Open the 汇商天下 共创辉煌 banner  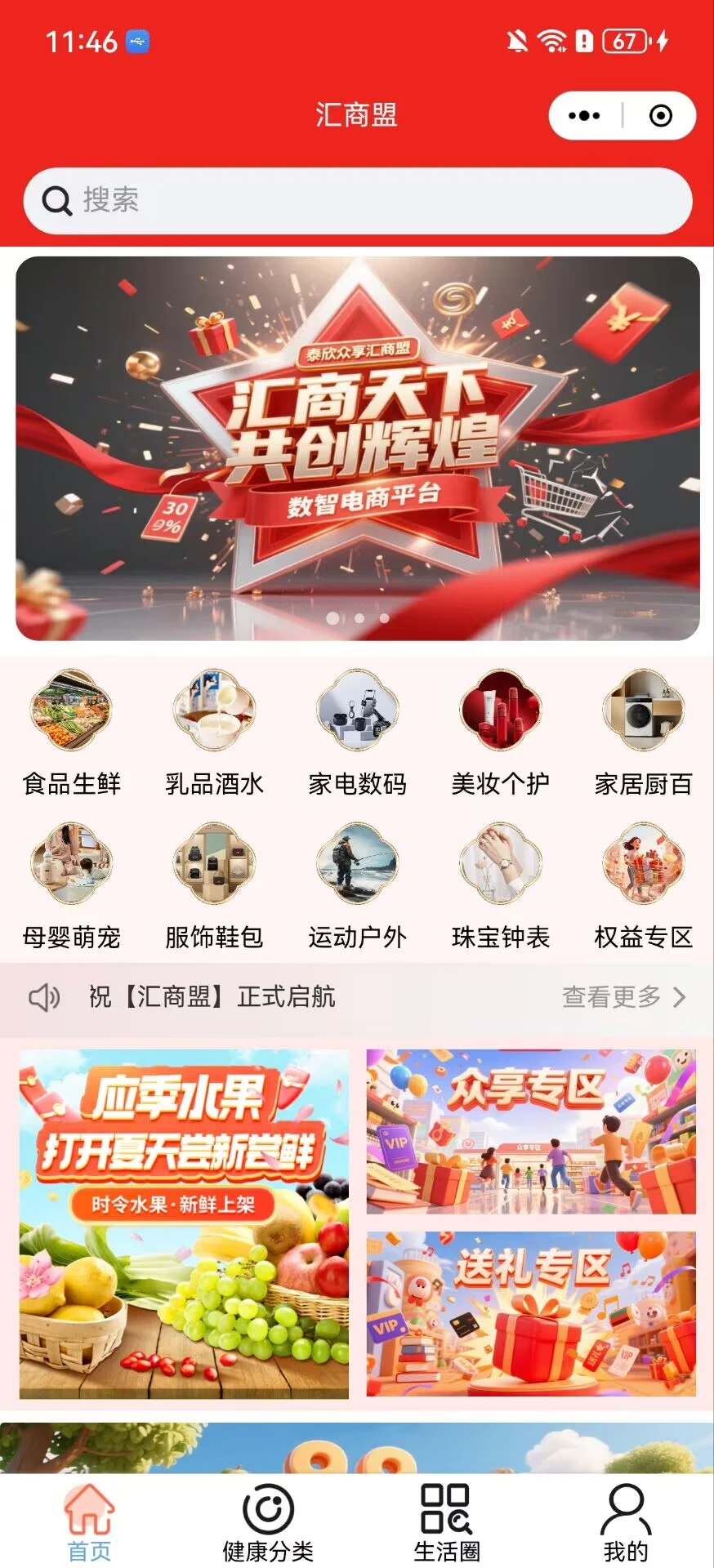(x=357, y=448)
